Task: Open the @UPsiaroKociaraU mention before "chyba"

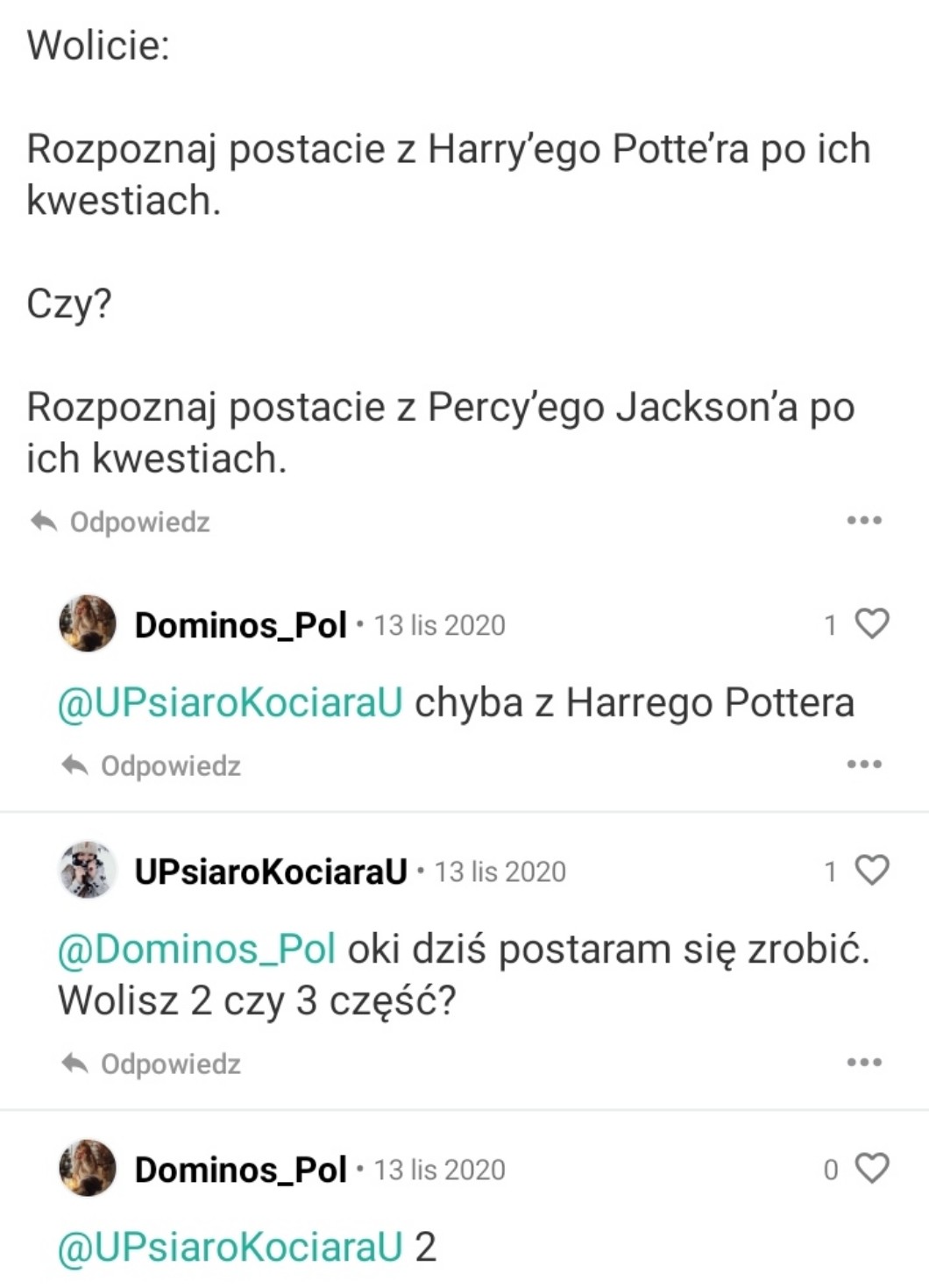Action: coord(230,702)
